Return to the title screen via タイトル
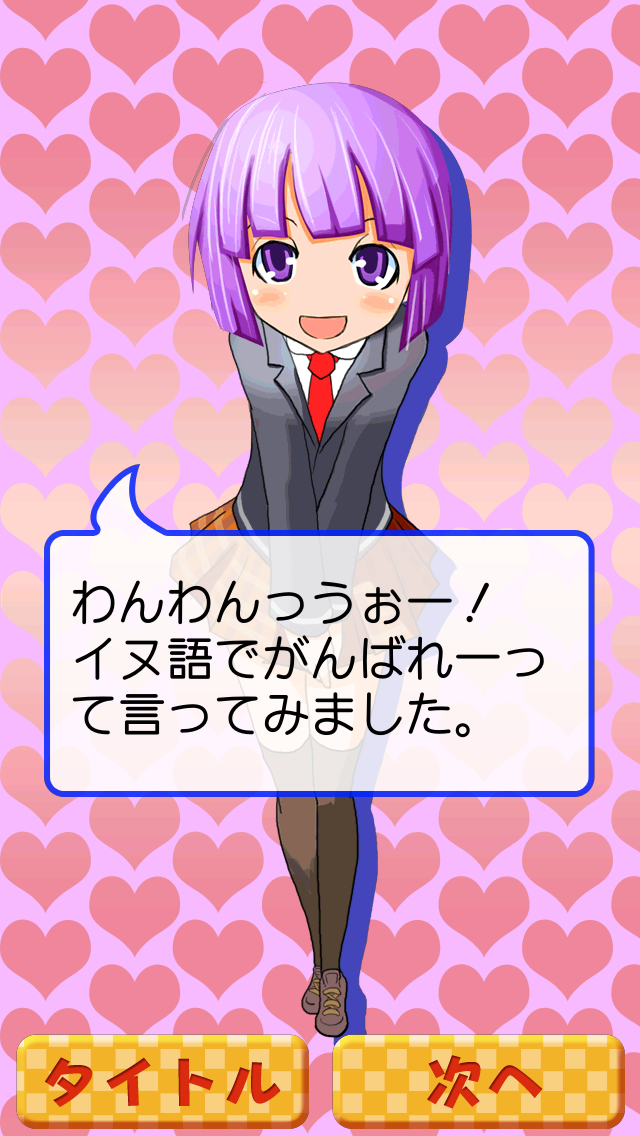The height and width of the screenshot is (1136, 640). 162,1081
